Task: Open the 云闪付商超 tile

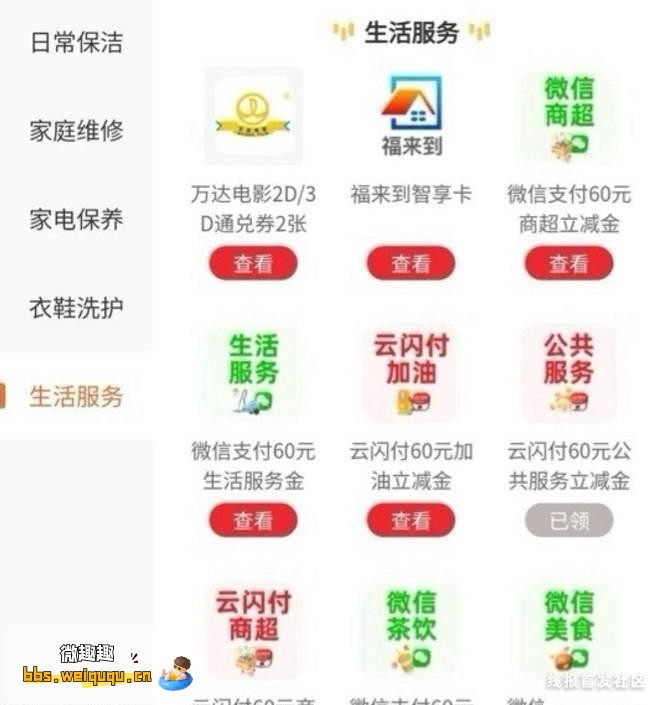Action: point(253,630)
